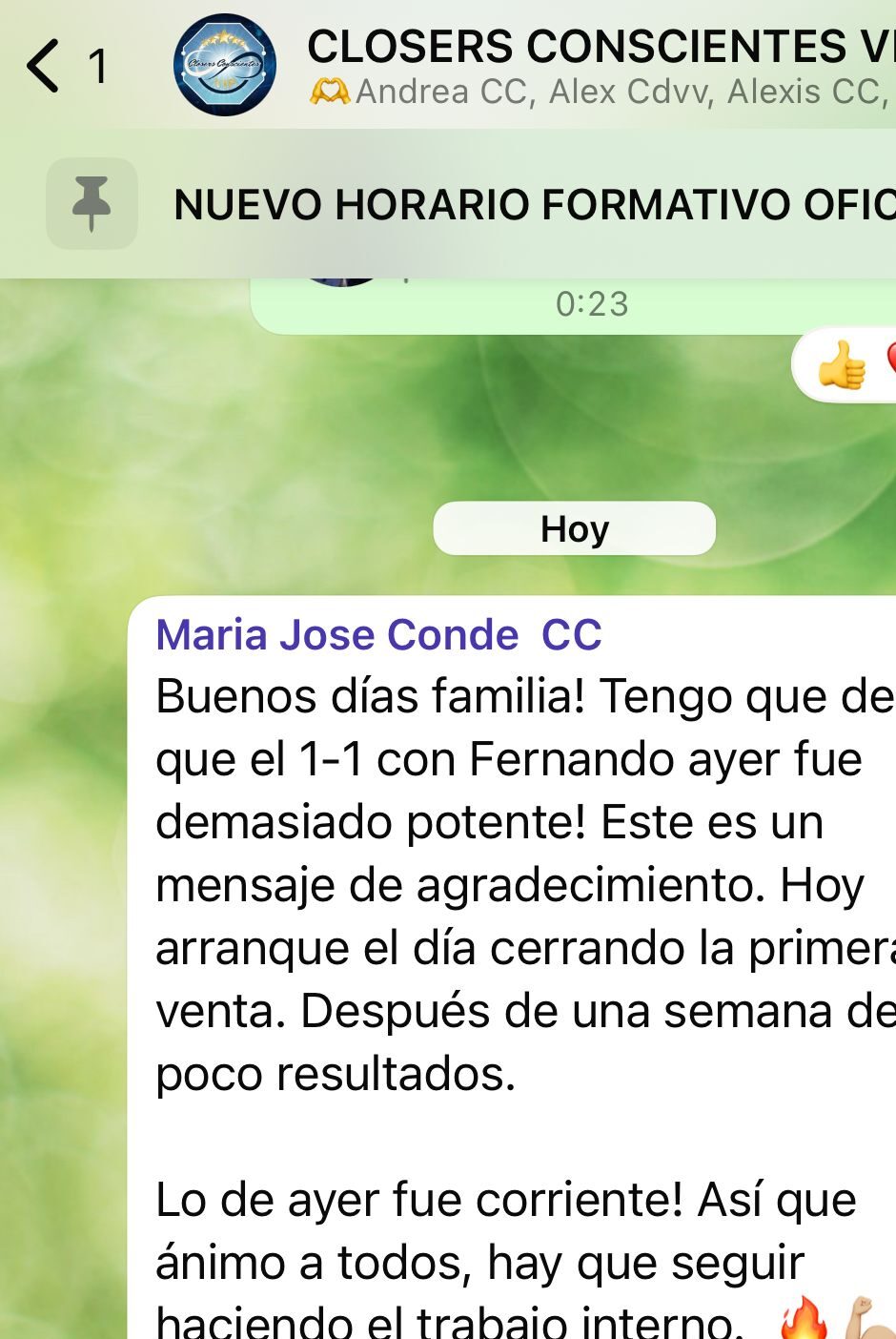Viewport: 896px width, 1339px height.
Task: Open the Closers Conscientes group avatar
Action: click(x=225, y=65)
